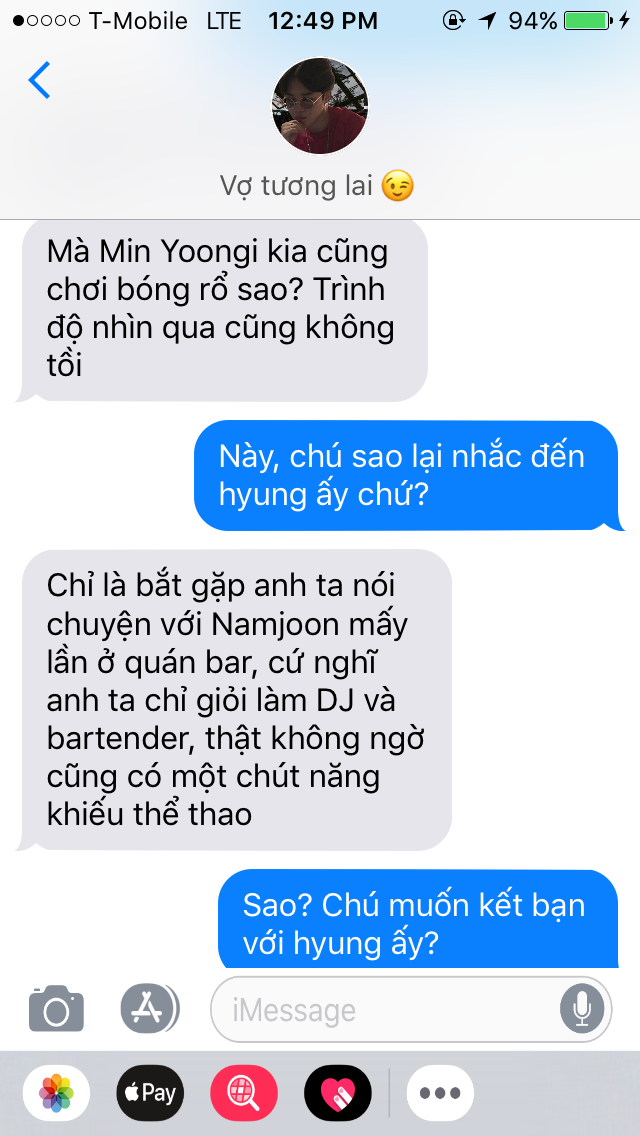
Task: Open Apple Pay in the app strip
Action: pos(150,1093)
